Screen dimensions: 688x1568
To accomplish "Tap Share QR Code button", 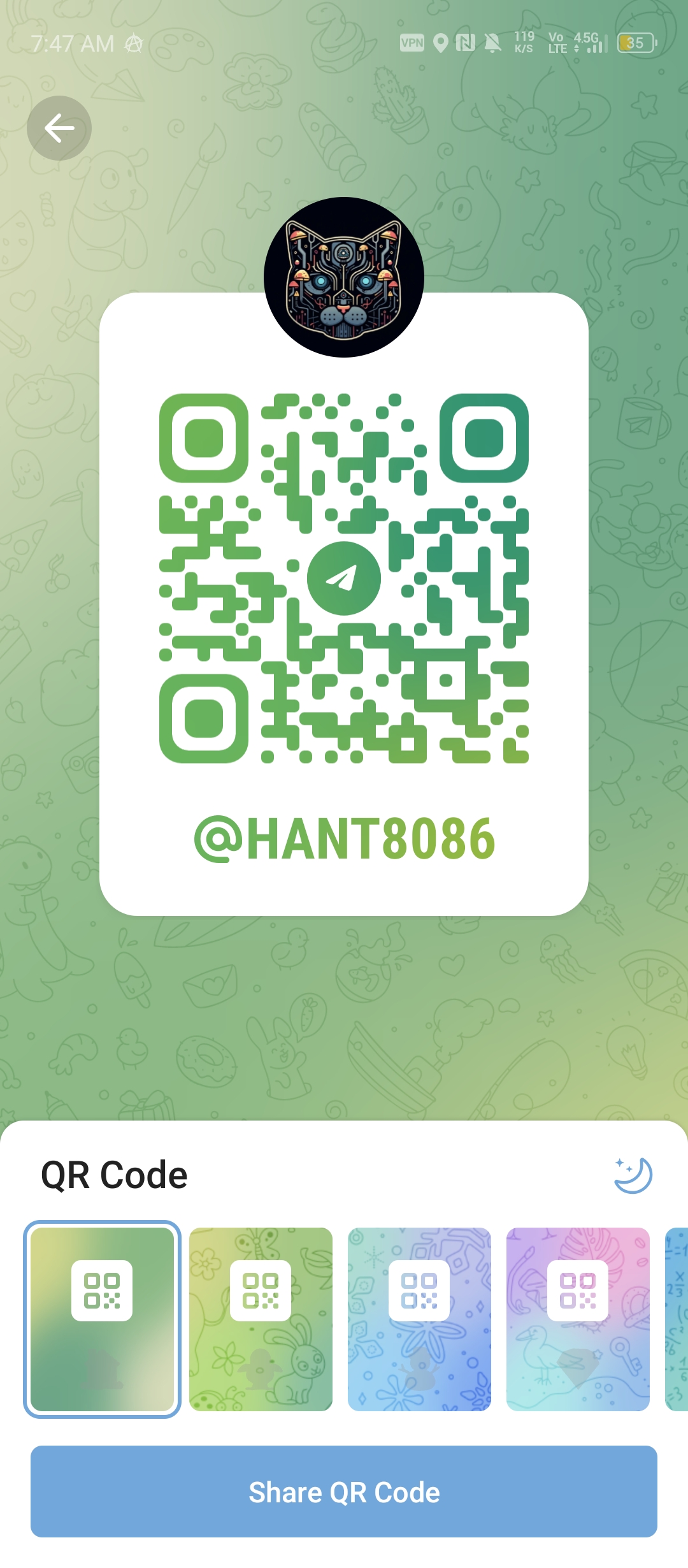I will tap(344, 1492).
